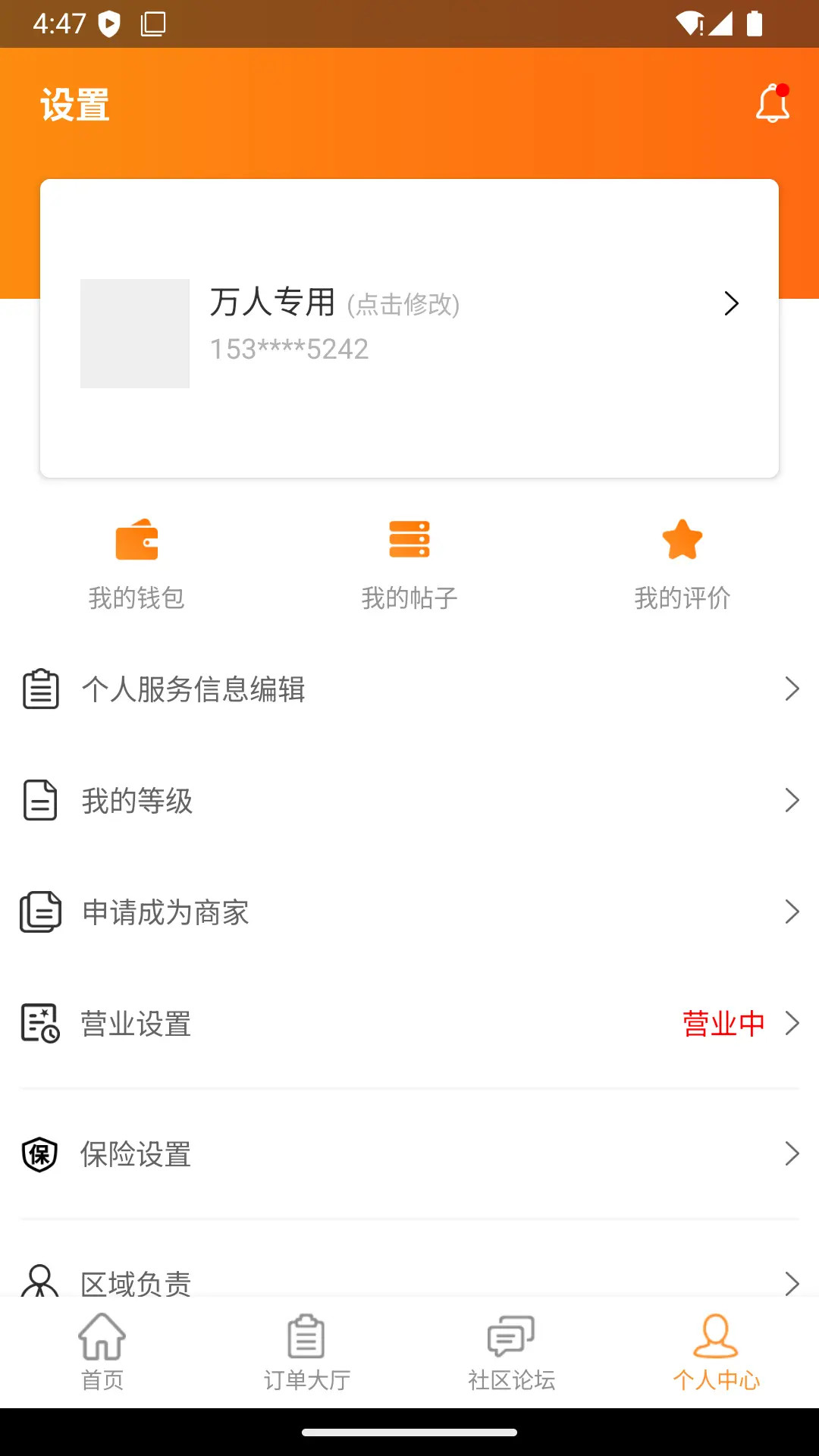Expand the profile card chevron arrow
The width and height of the screenshot is (819, 1456).
(730, 303)
